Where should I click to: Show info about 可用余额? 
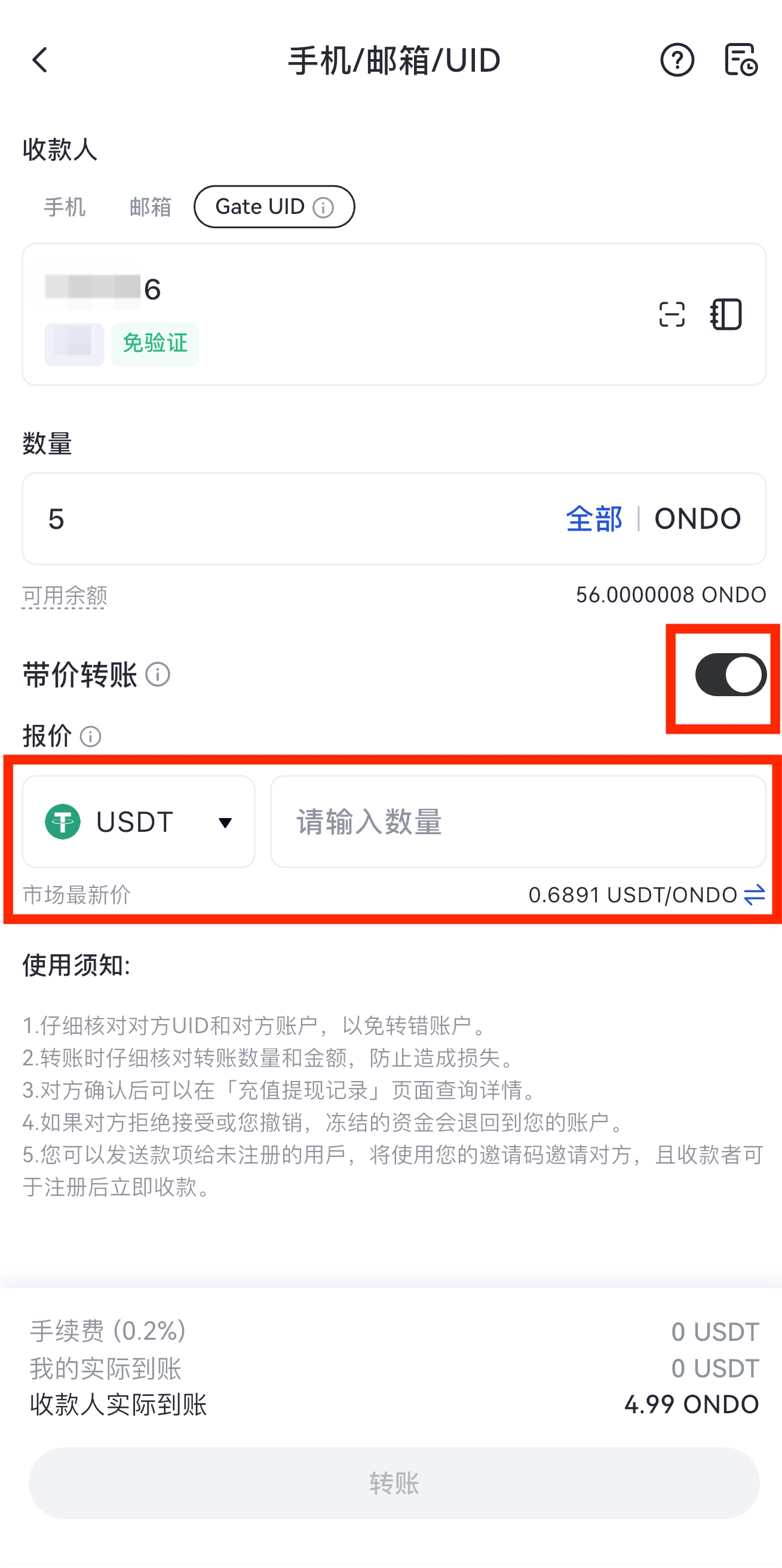pyautogui.click(x=65, y=595)
